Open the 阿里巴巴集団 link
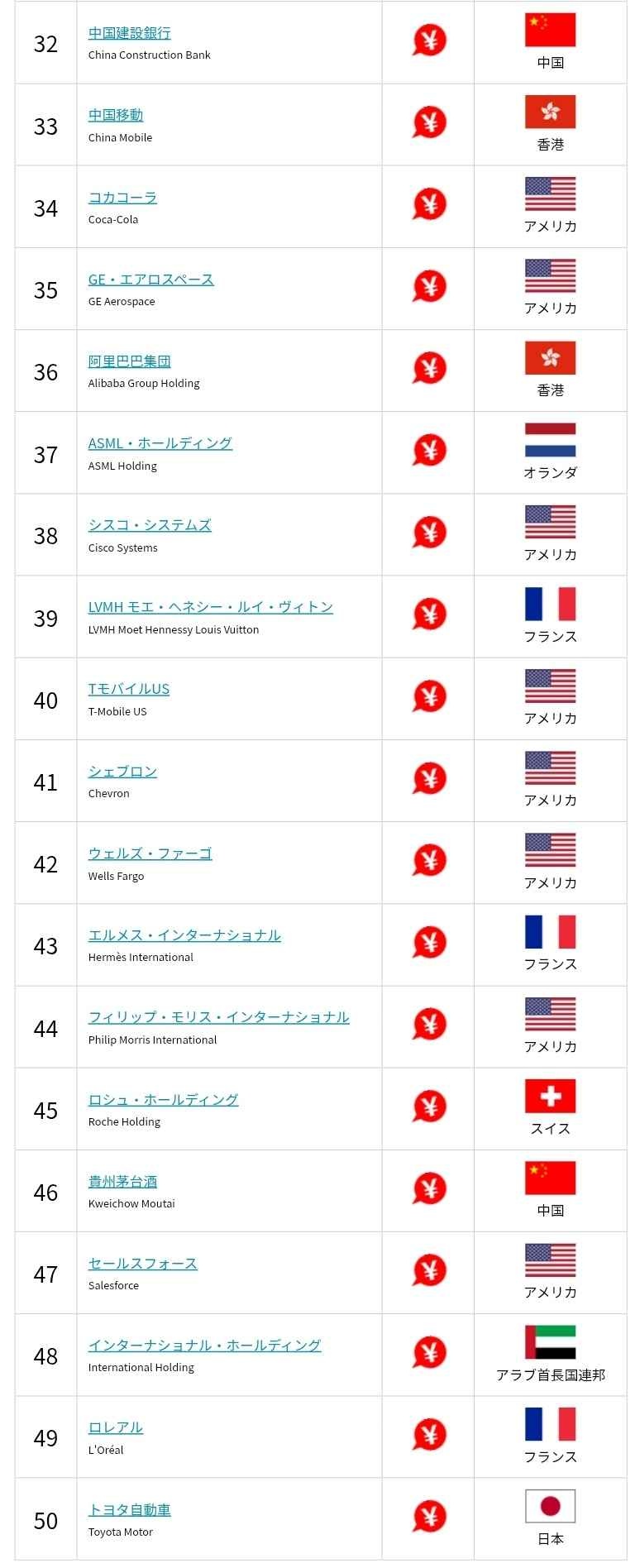 click(x=129, y=361)
